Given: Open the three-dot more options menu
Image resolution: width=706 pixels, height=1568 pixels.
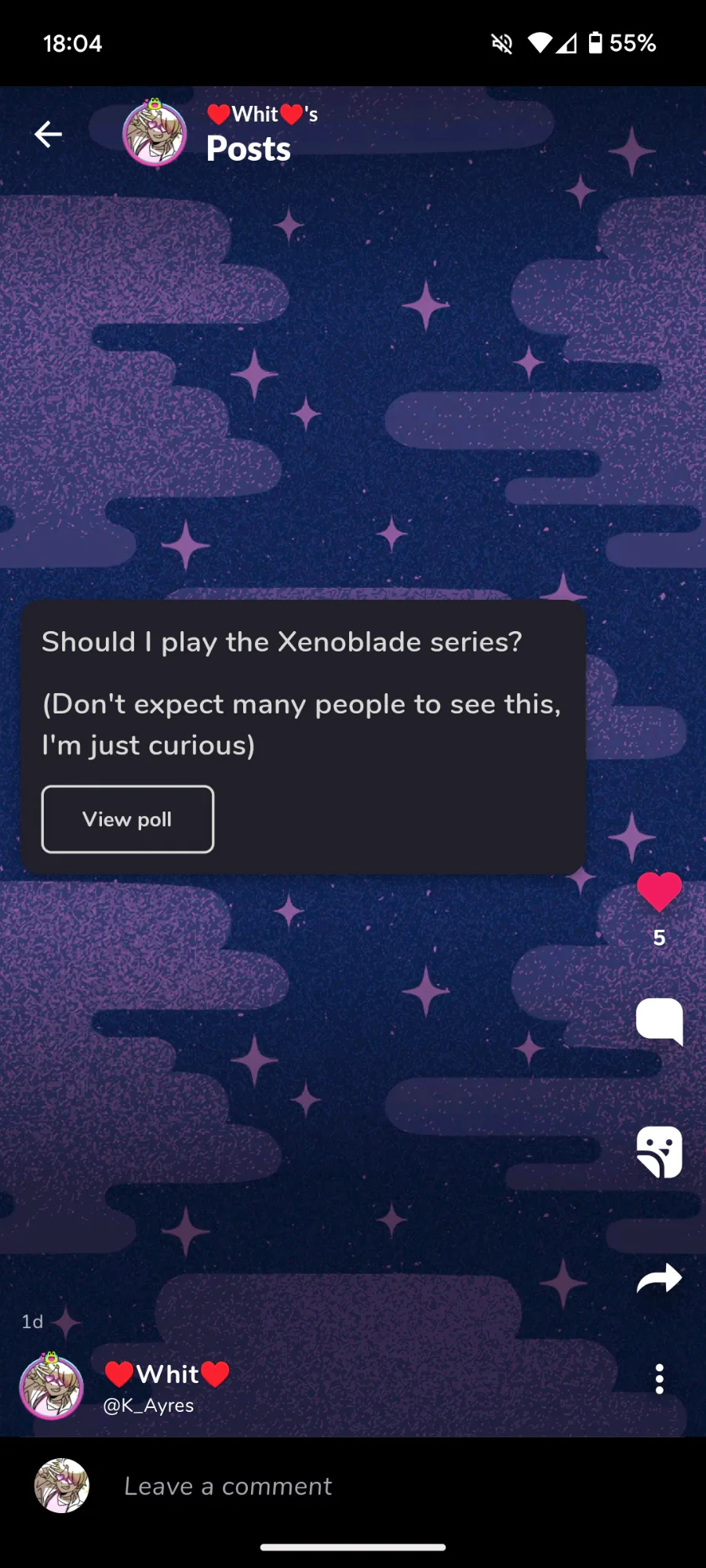Looking at the screenshot, I should pos(659,1379).
